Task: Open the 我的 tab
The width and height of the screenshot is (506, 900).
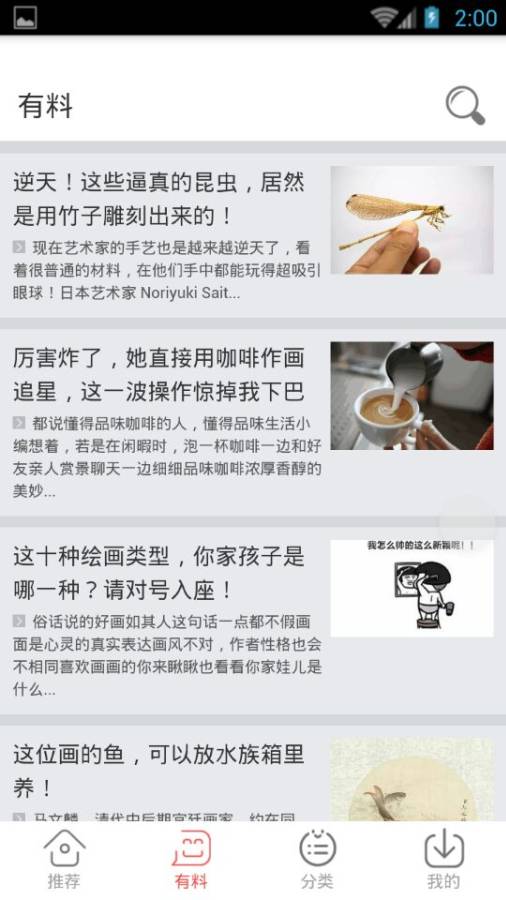Action: coord(443,859)
